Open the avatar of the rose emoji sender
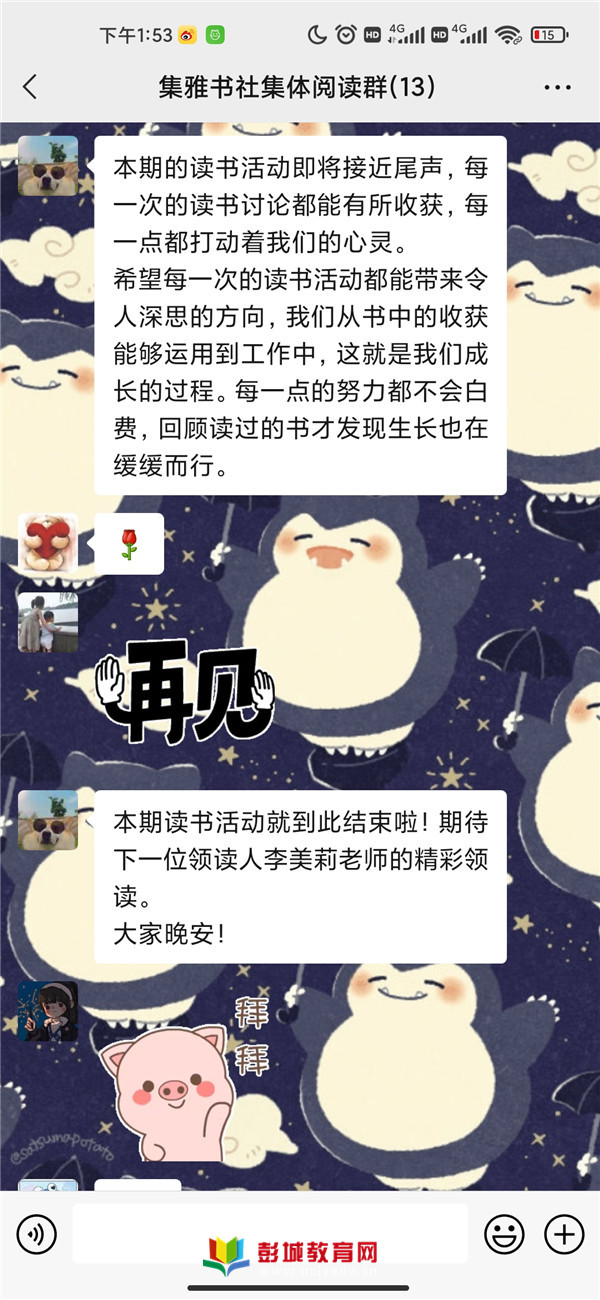 click(x=48, y=543)
